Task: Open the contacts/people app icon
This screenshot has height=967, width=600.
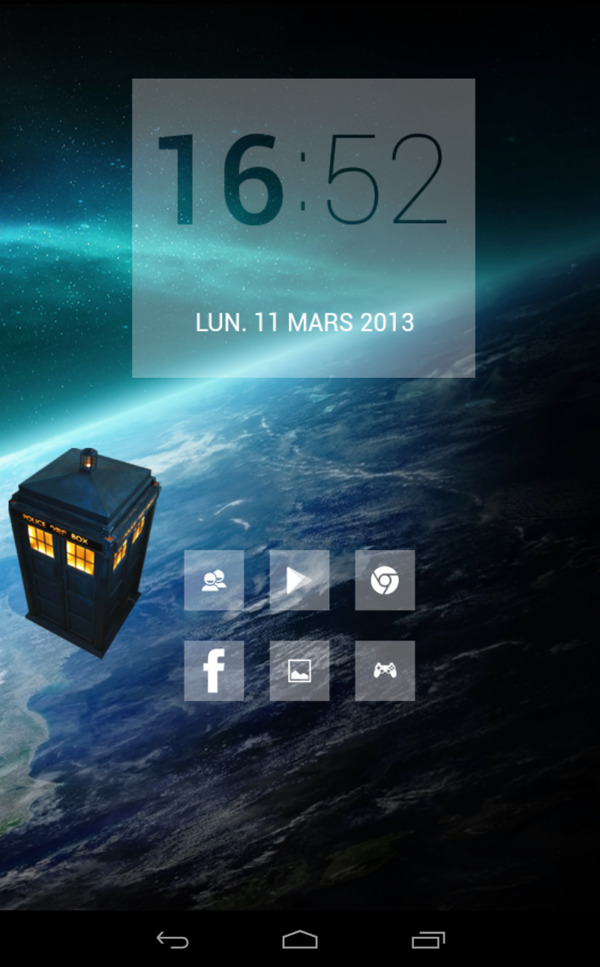Action: (x=214, y=580)
